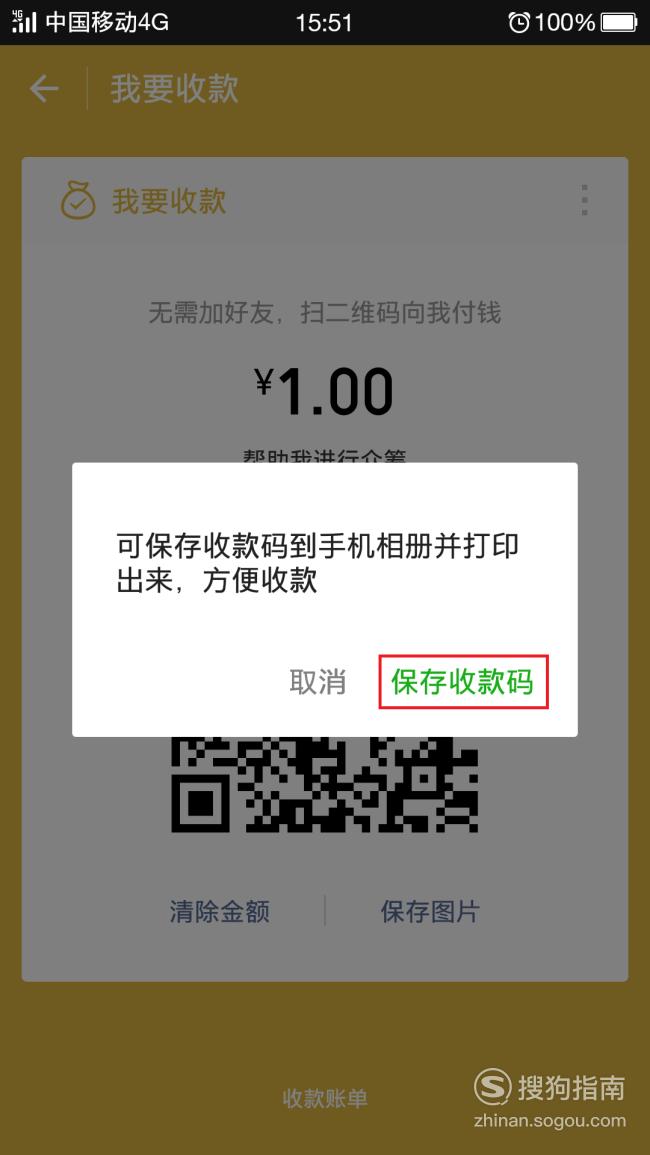Go back using the top-left arrow
The width and height of the screenshot is (650, 1155).
pyautogui.click(x=44, y=89)
